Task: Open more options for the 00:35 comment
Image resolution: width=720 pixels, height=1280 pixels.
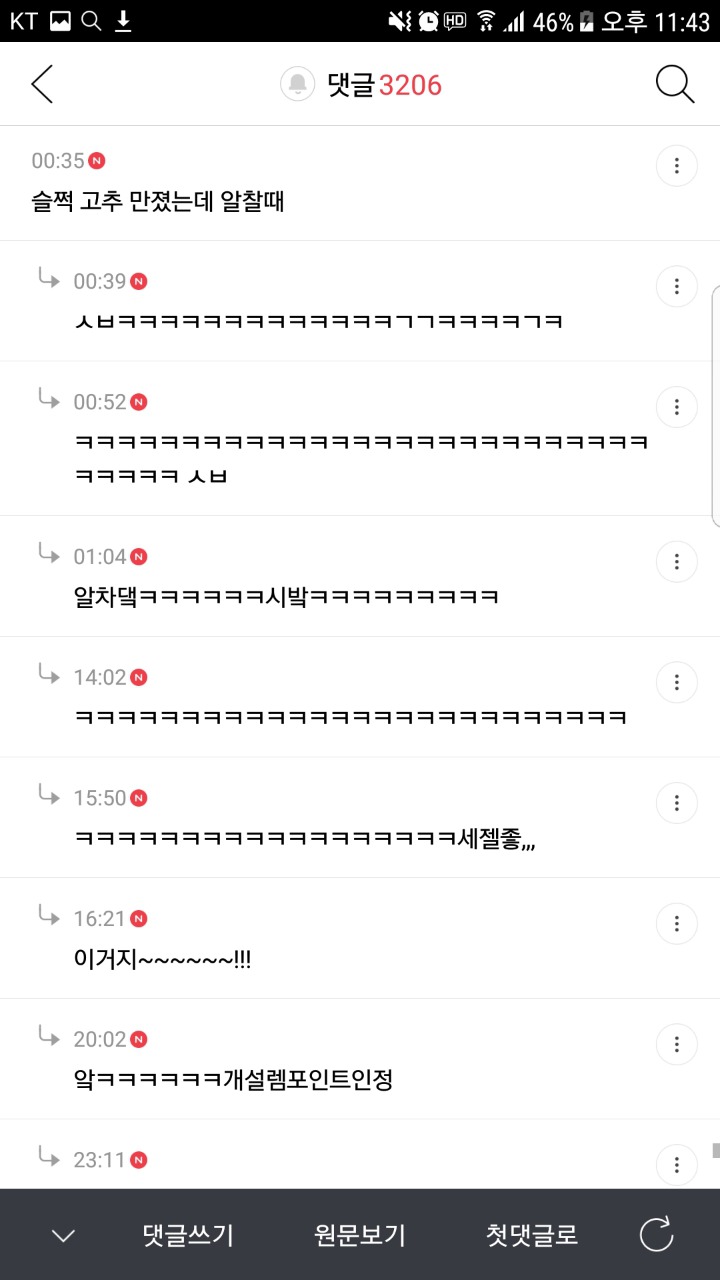Action: (677, 166)
